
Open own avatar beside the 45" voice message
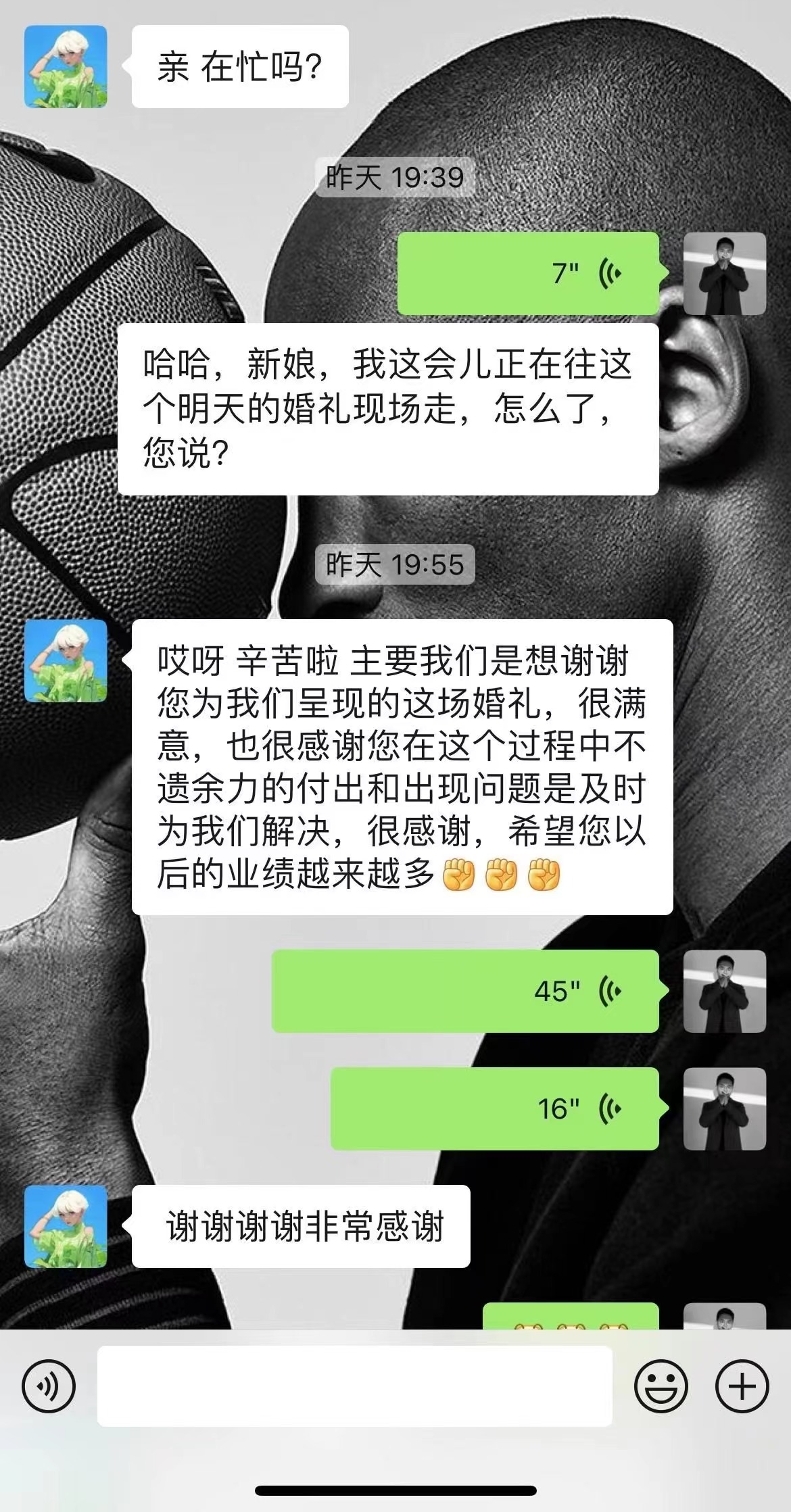(x=725, y=991)
